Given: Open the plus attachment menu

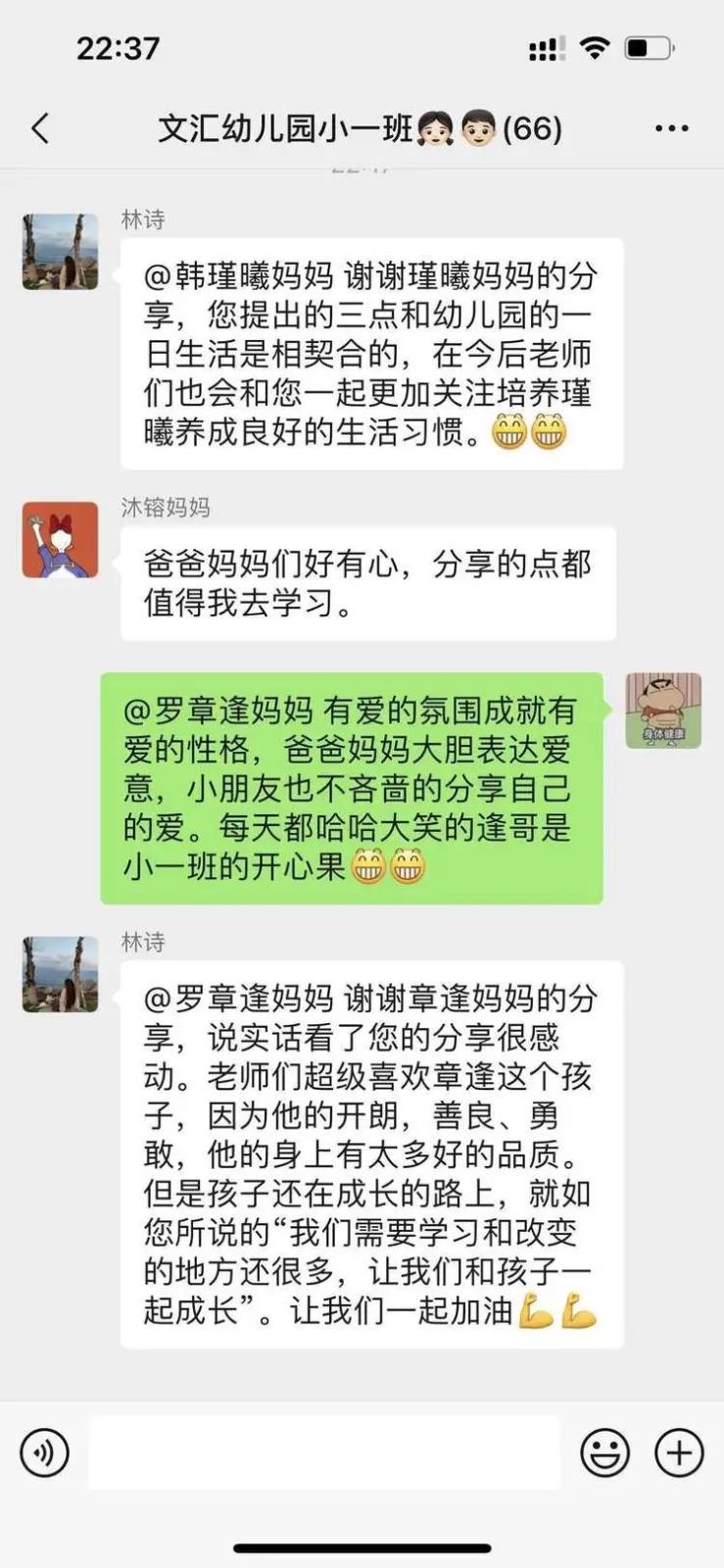Looking at the screenshot, I should click(679, 1451).
